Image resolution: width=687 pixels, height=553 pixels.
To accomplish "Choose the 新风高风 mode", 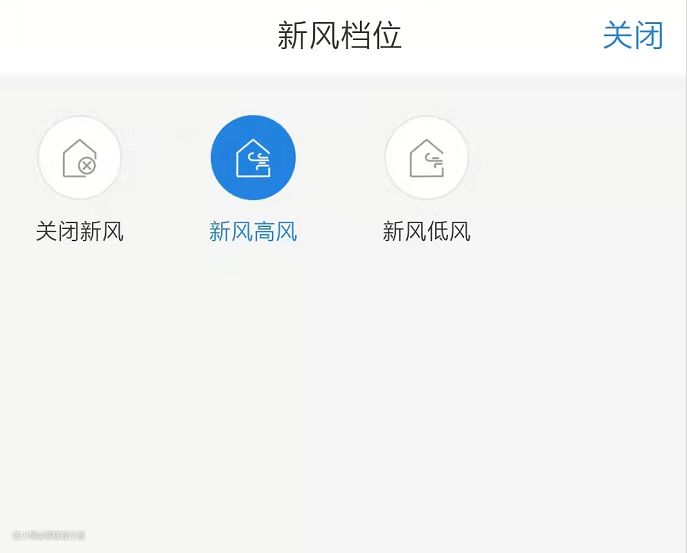I will point(253,159).
